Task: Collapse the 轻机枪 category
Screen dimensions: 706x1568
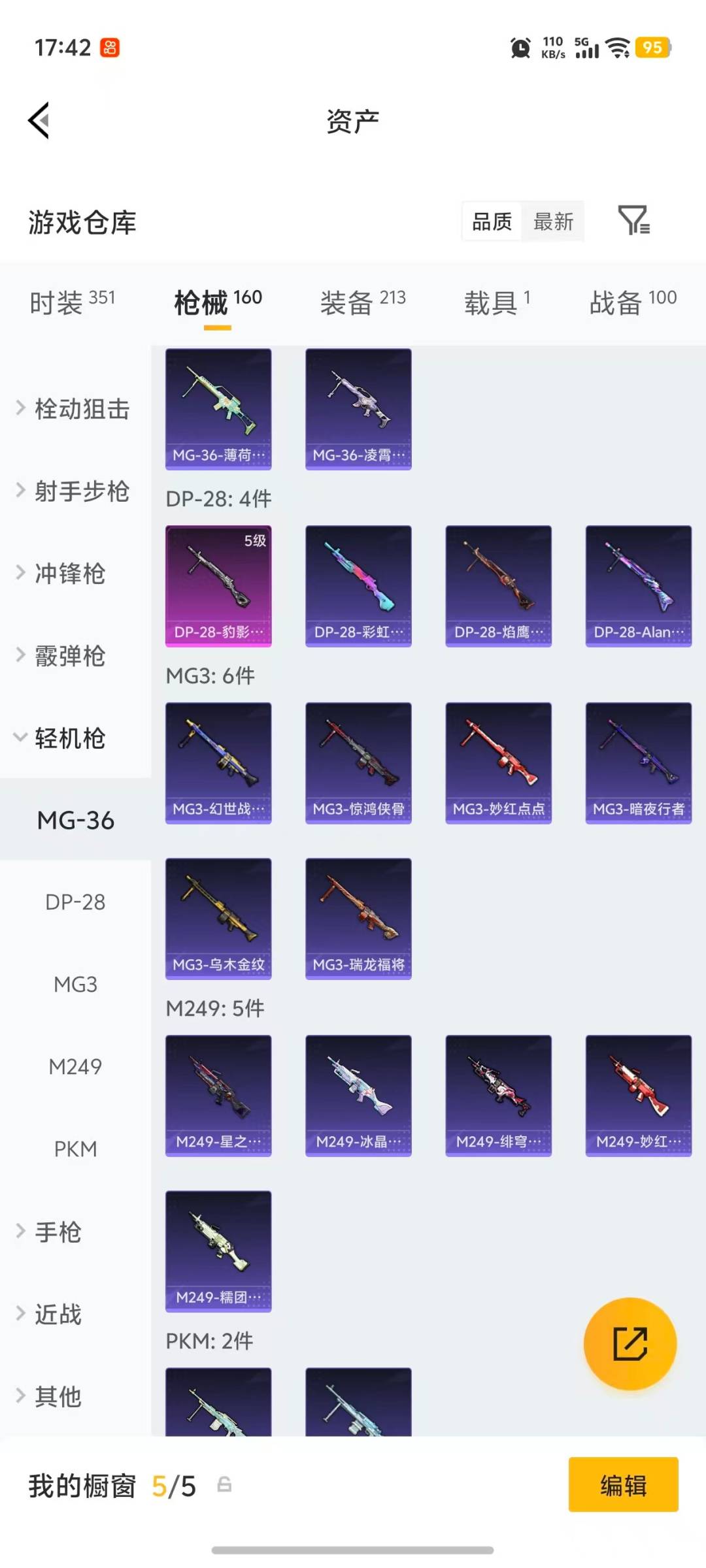Action: click(73, 739)
